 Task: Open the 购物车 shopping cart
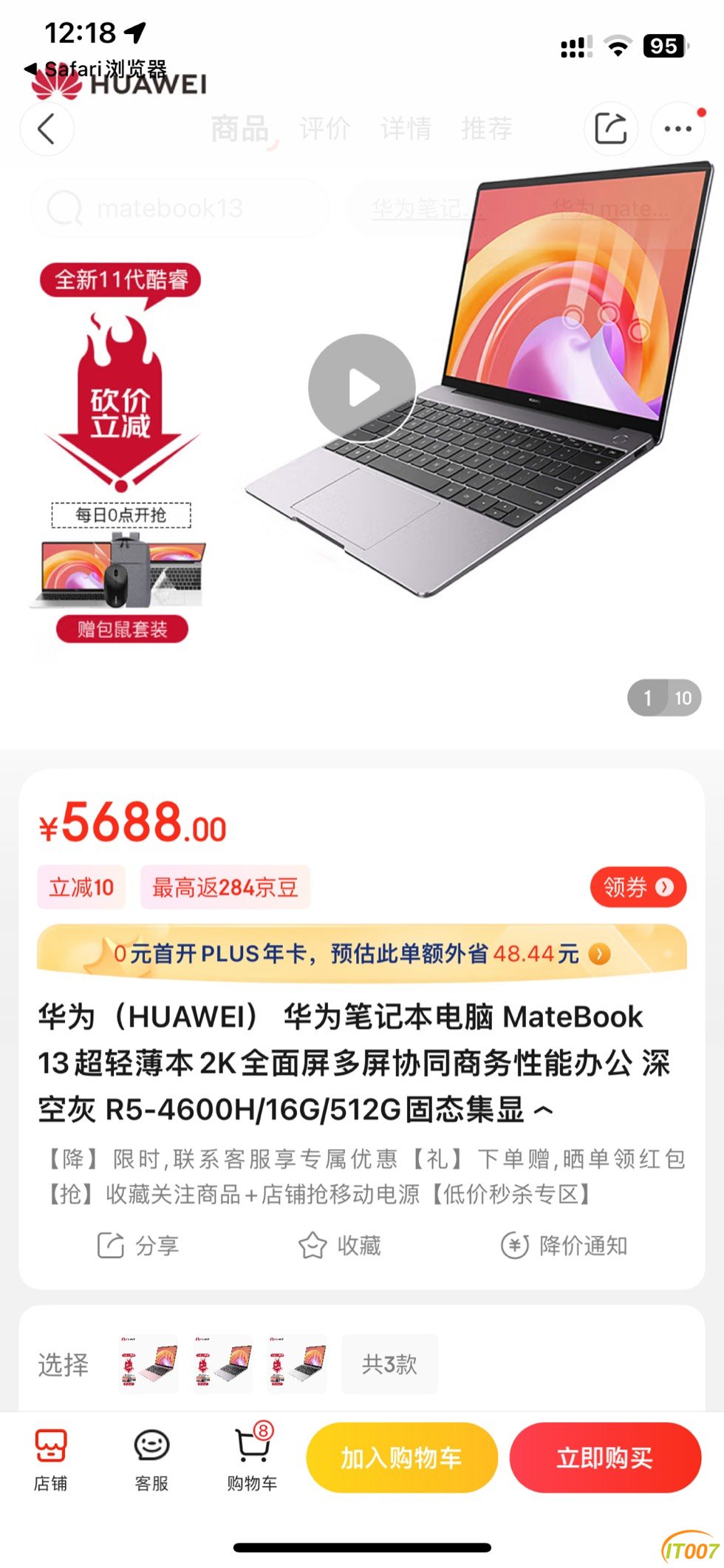coord(252,1459)
